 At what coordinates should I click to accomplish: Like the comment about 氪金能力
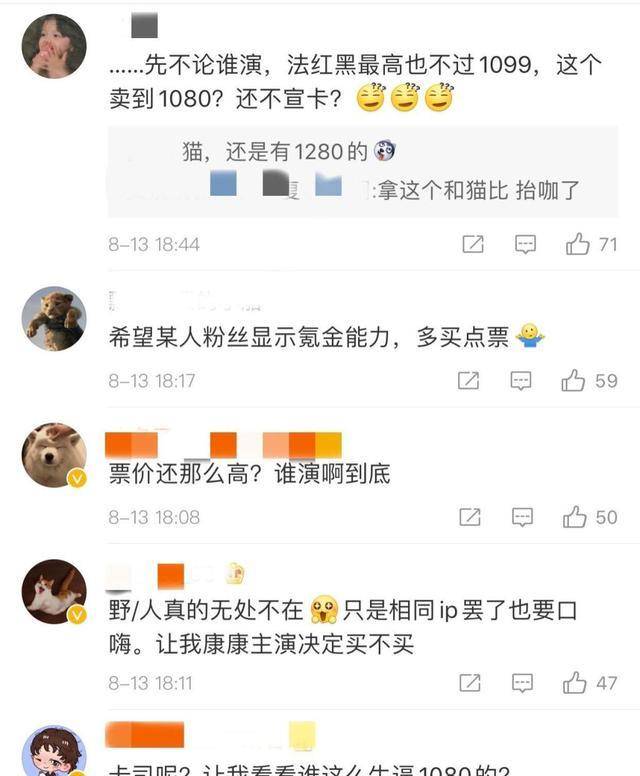(x=573, y=380)
